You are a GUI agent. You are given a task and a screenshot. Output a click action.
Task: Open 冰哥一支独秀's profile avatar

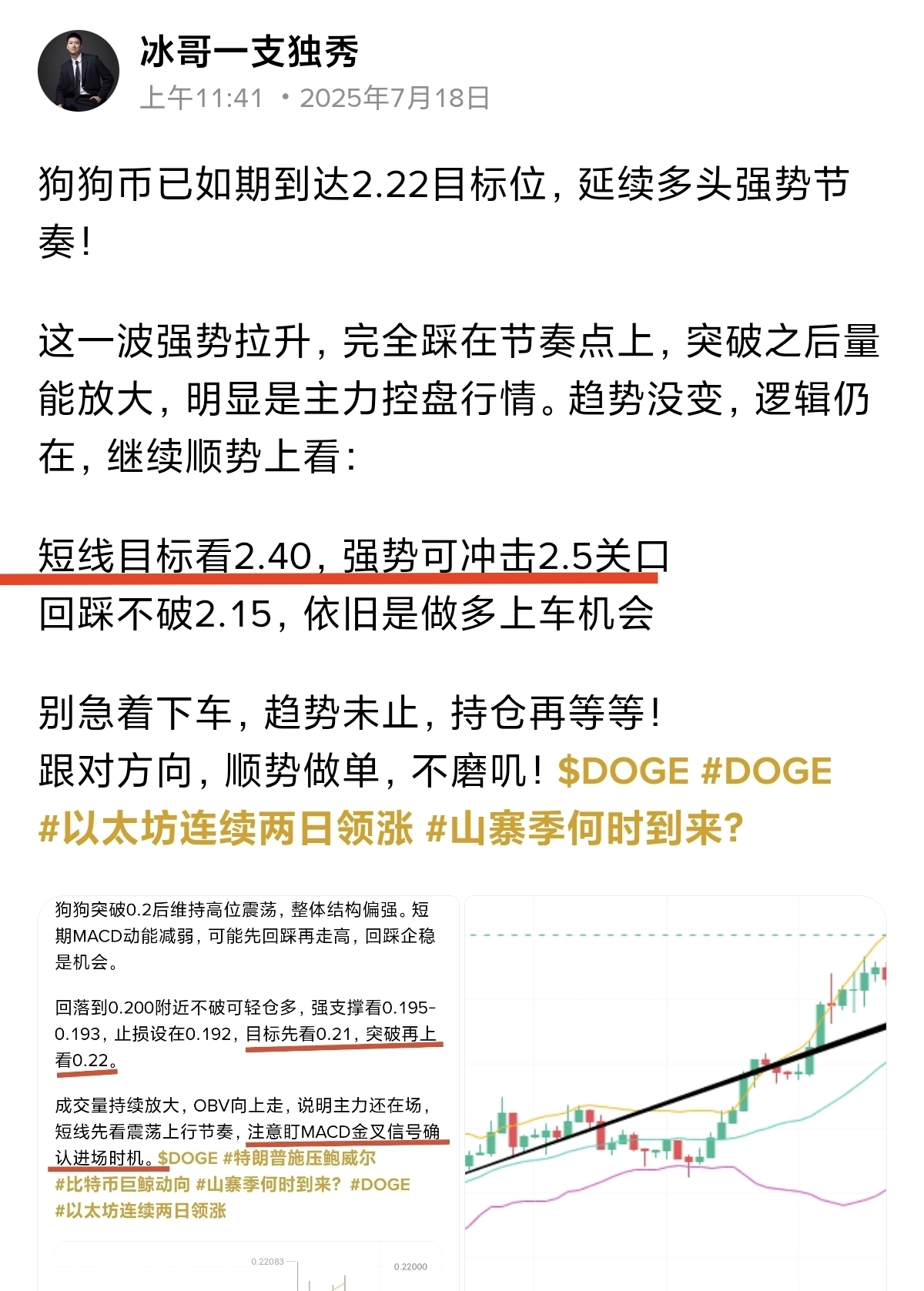click(x=79, y=71)
